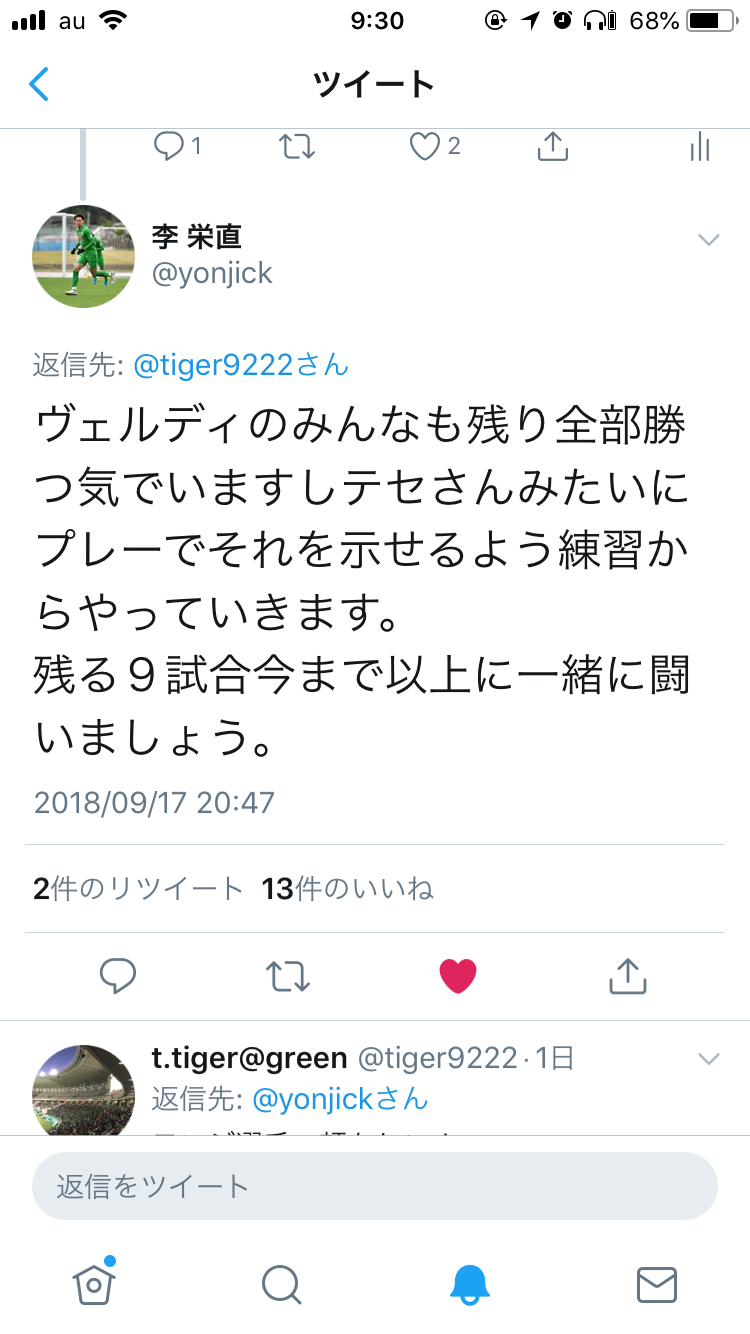Unlike the main tweet via red heart
750x1334 pixels.
click(458, 976)
